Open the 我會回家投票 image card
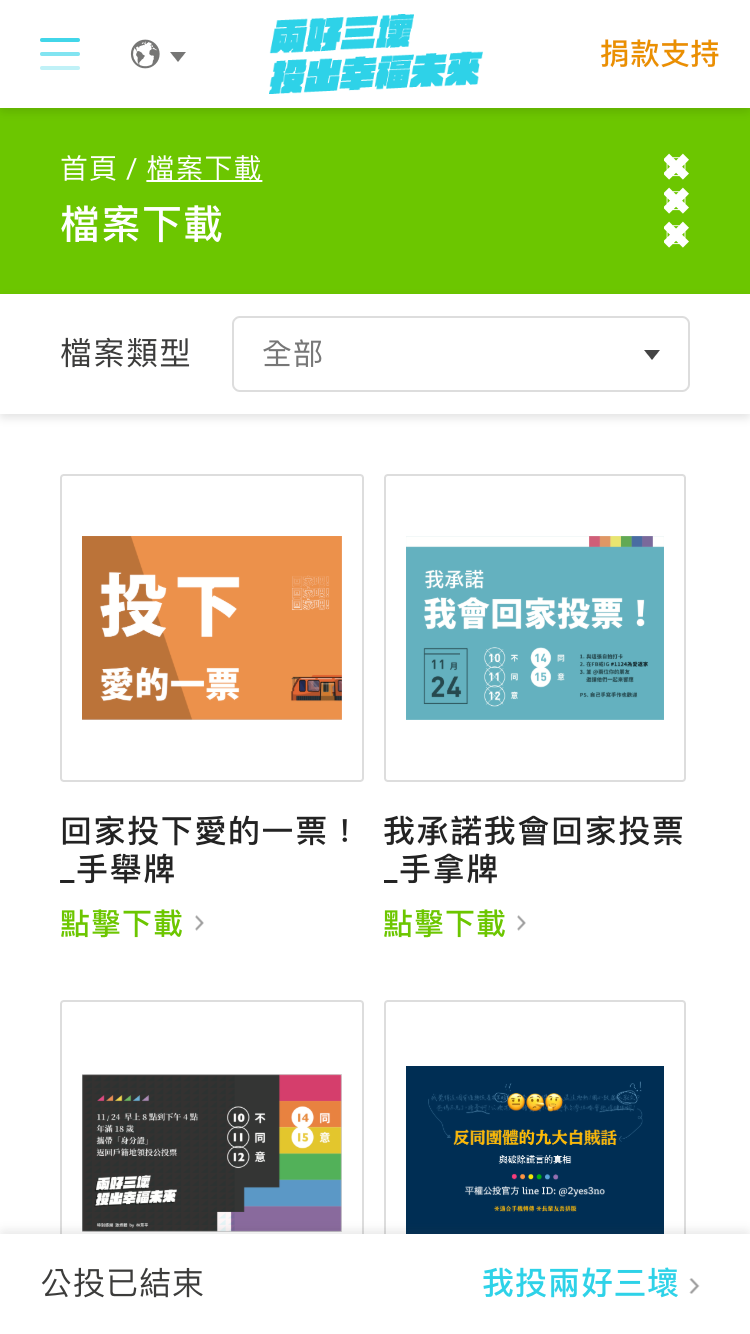 coord(535,628)
